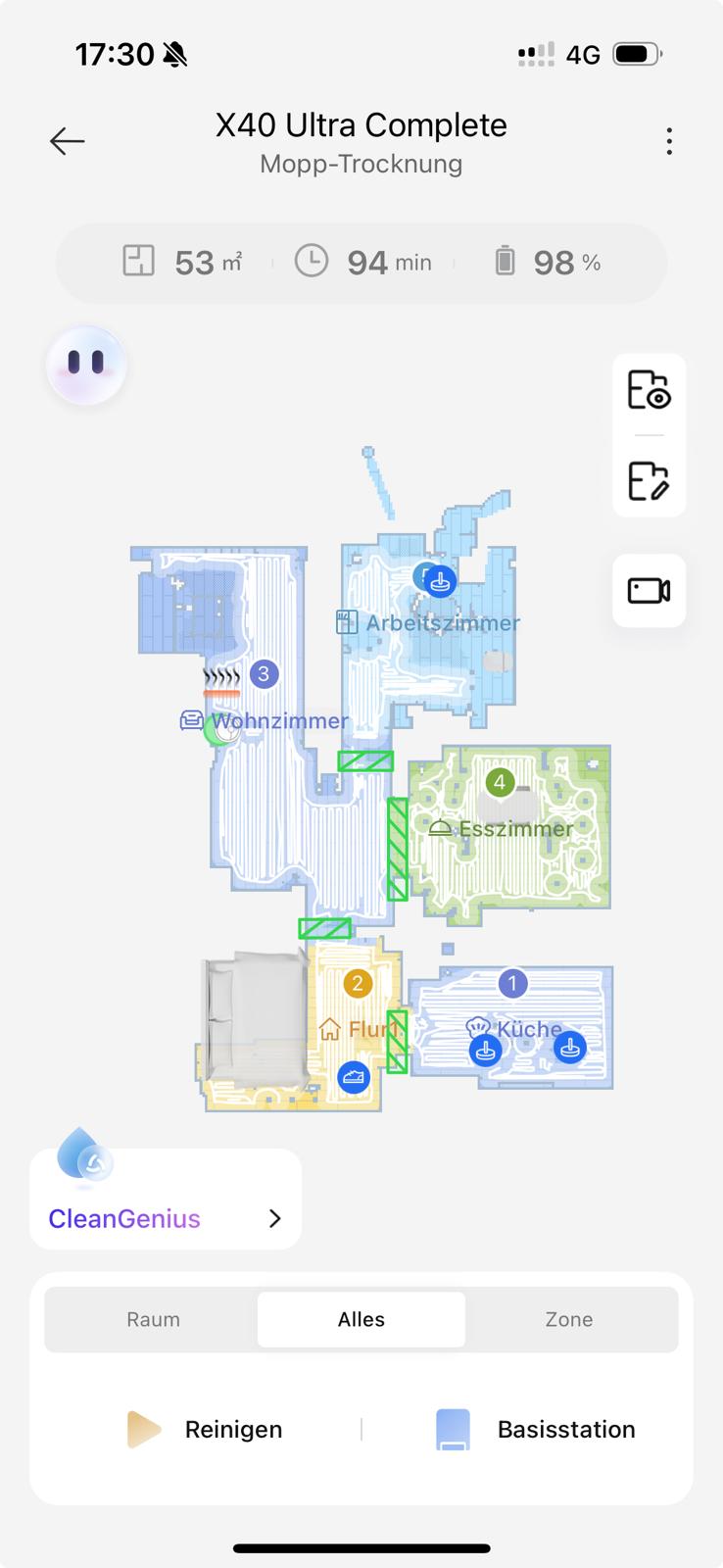Open the voice assistant bubble
Screen dimensions: 723x1568
pos(86,365)
